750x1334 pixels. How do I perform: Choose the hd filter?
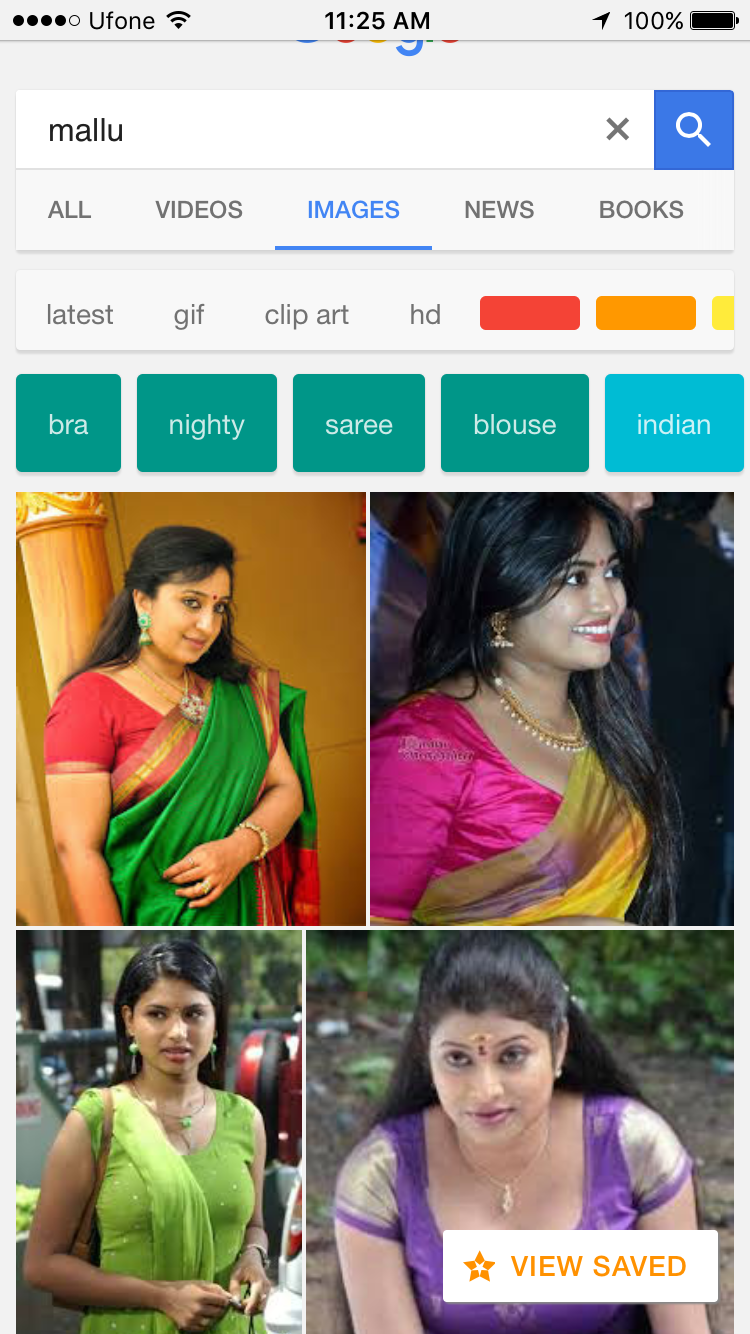[x=425, y=315]
